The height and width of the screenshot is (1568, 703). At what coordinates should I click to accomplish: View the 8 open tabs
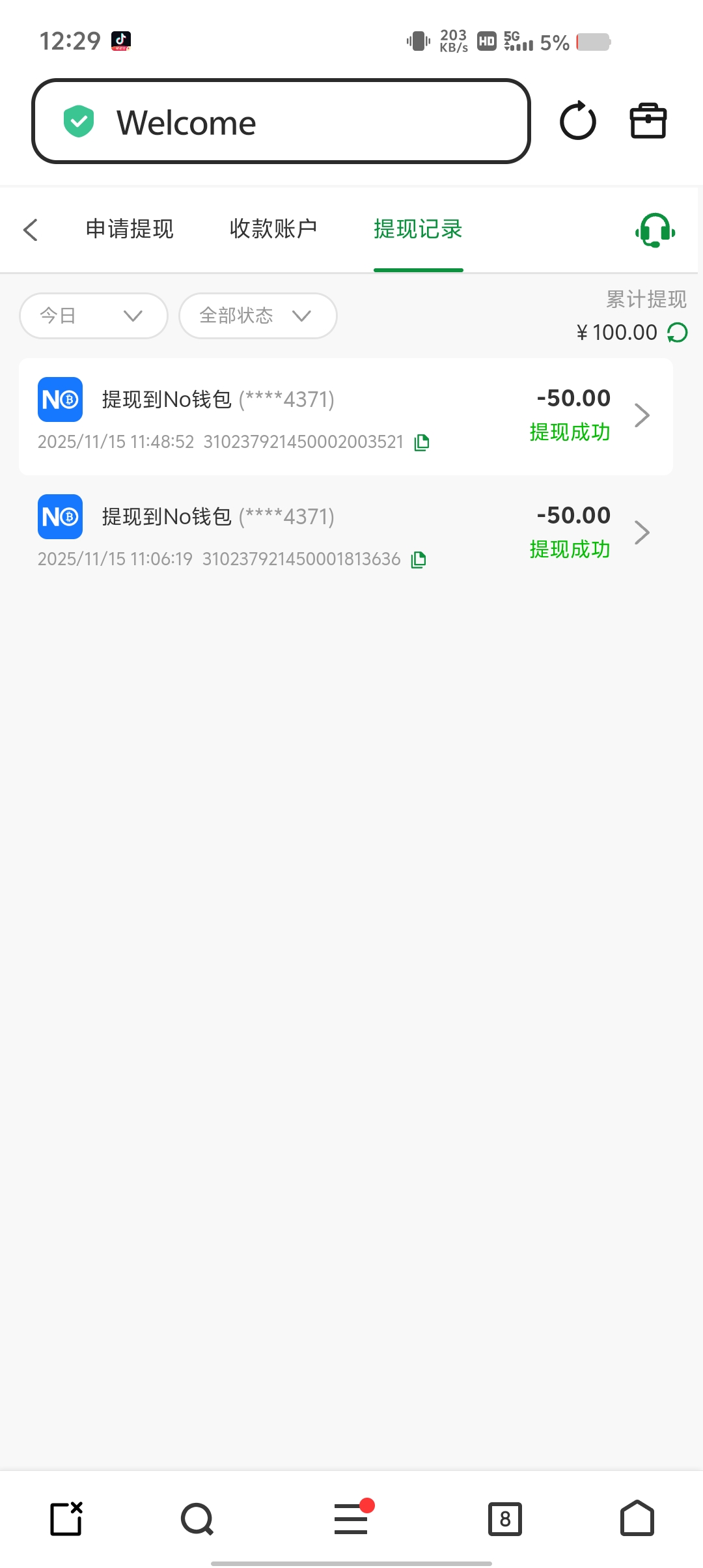[505, 1519]
